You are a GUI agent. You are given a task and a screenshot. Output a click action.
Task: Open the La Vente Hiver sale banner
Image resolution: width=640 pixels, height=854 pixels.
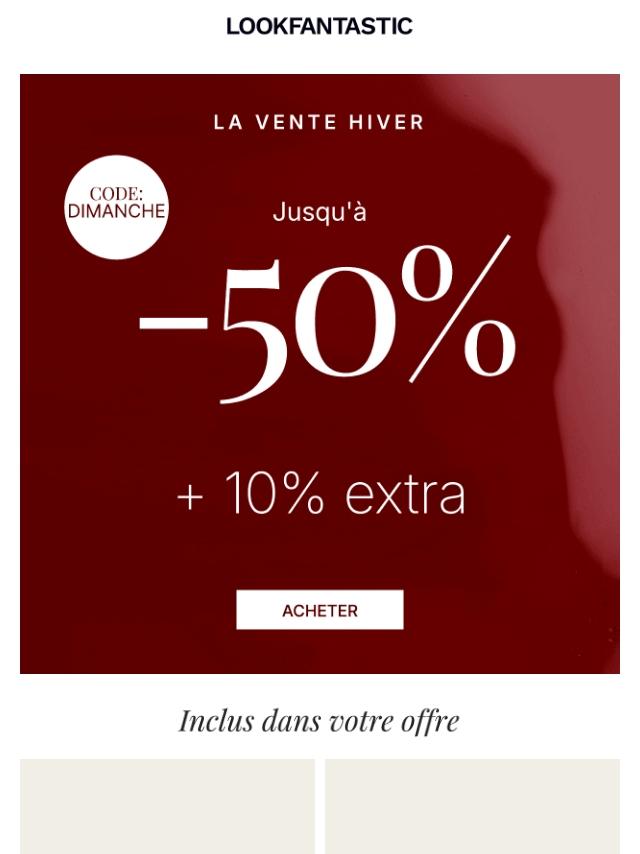320,330
